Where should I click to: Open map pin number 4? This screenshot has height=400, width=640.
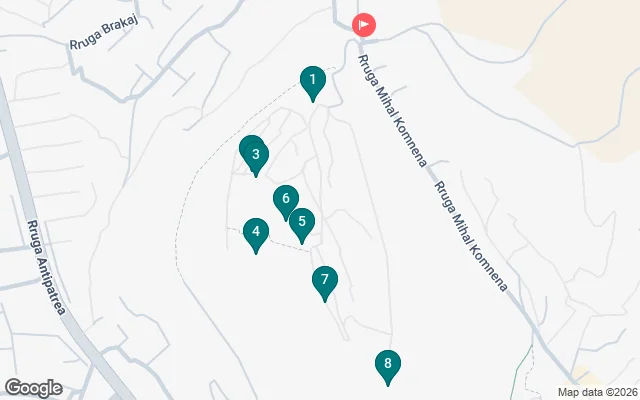tap(256, 232)
